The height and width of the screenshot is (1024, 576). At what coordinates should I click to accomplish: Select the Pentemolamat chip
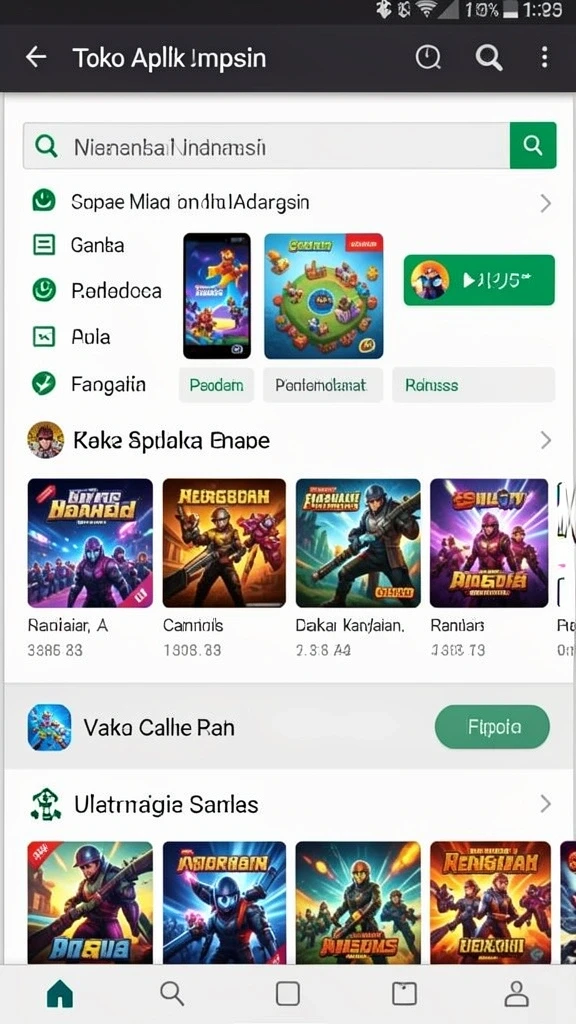click(x=323, y=385)
